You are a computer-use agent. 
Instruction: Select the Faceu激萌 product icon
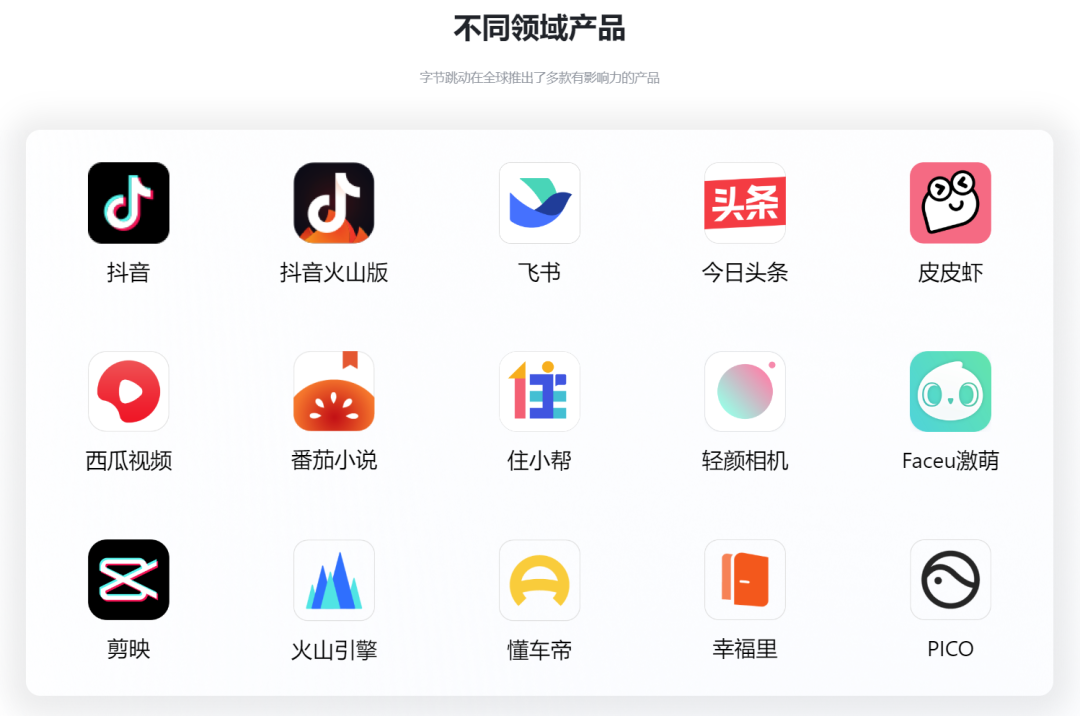pyautogui.click(x=950, y=391)
